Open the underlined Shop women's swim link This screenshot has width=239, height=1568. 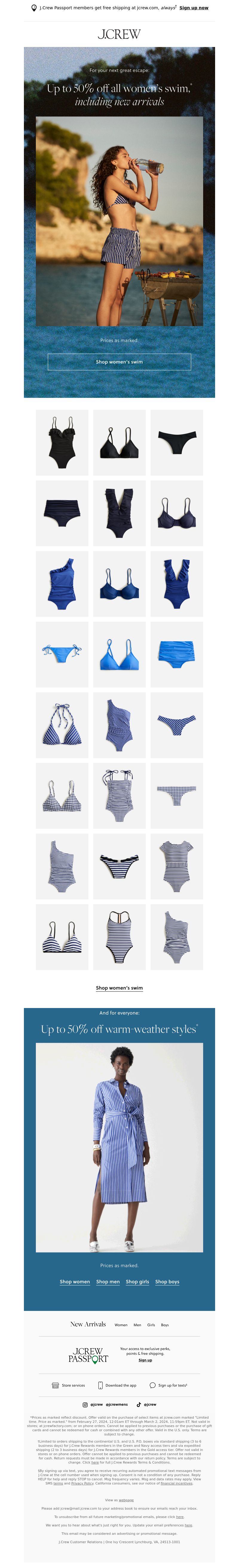click(x=119, y=988)
